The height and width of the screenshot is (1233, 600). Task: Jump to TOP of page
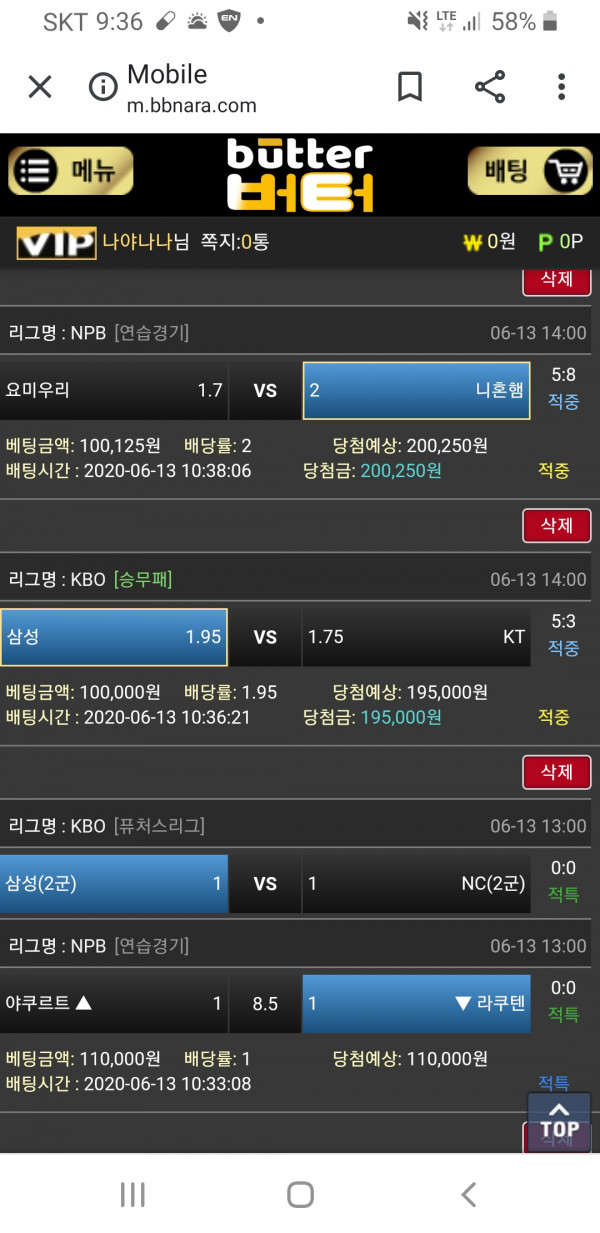pos(559,1120)
